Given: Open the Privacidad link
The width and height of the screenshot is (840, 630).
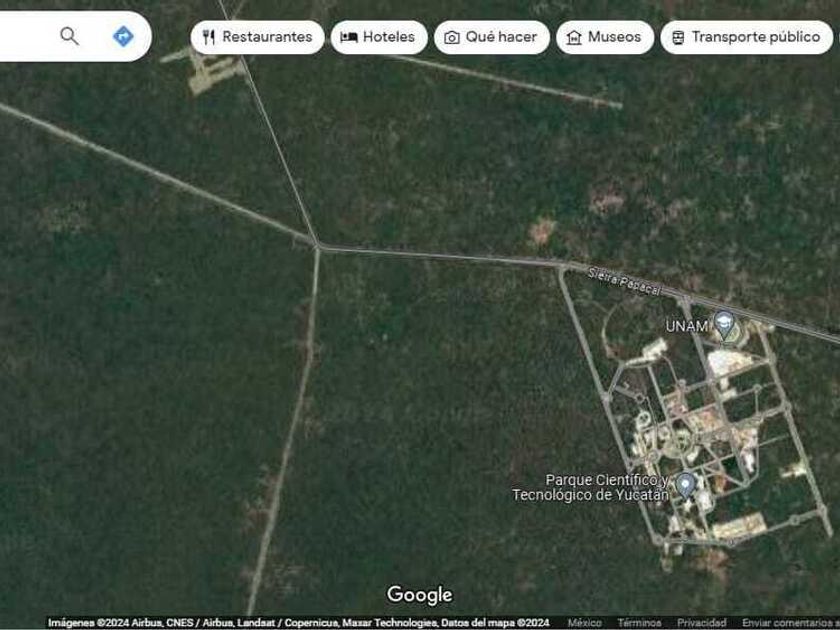Looking at the screenshot, I should tap(701, 622).
